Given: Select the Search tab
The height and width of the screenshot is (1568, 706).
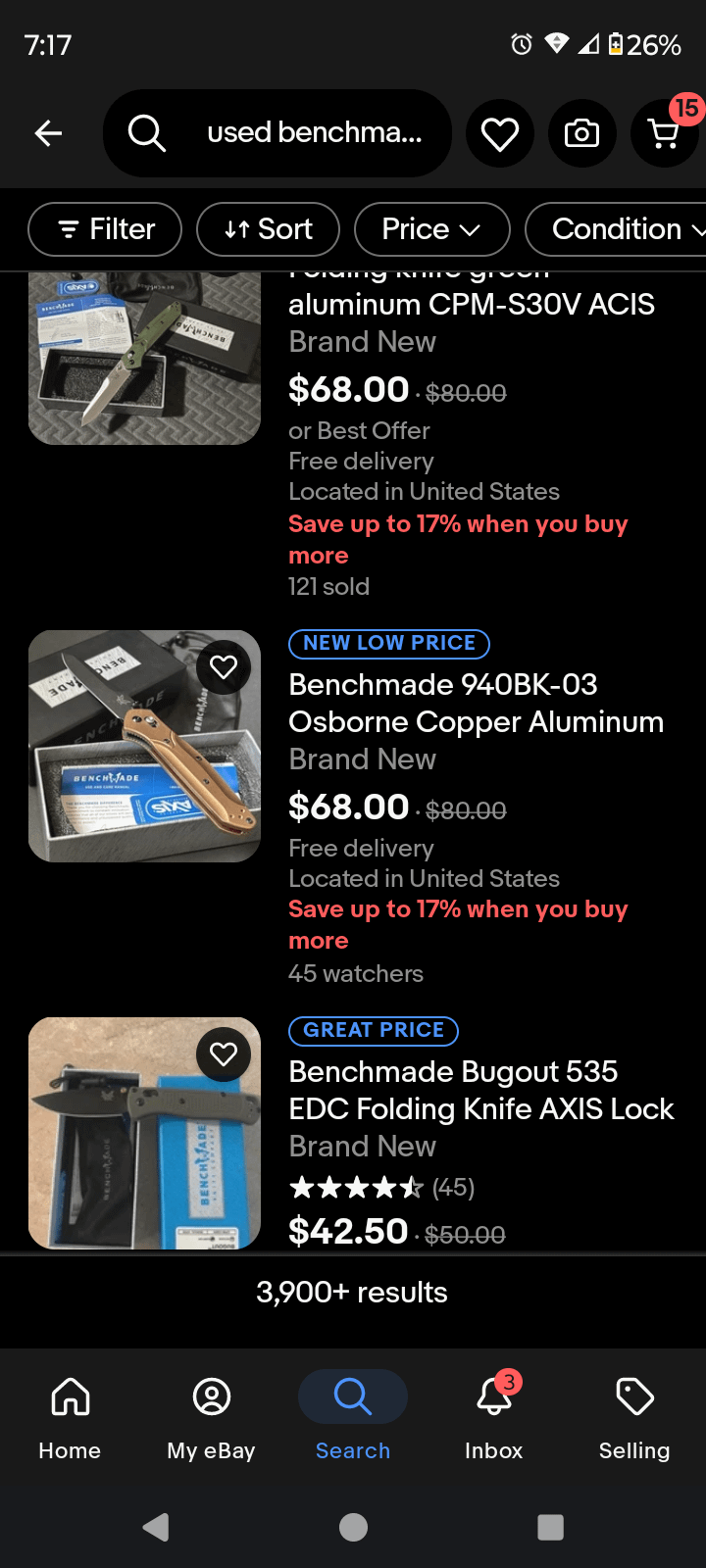Looking at the screenshot, I should click(x=353, y=1415).
